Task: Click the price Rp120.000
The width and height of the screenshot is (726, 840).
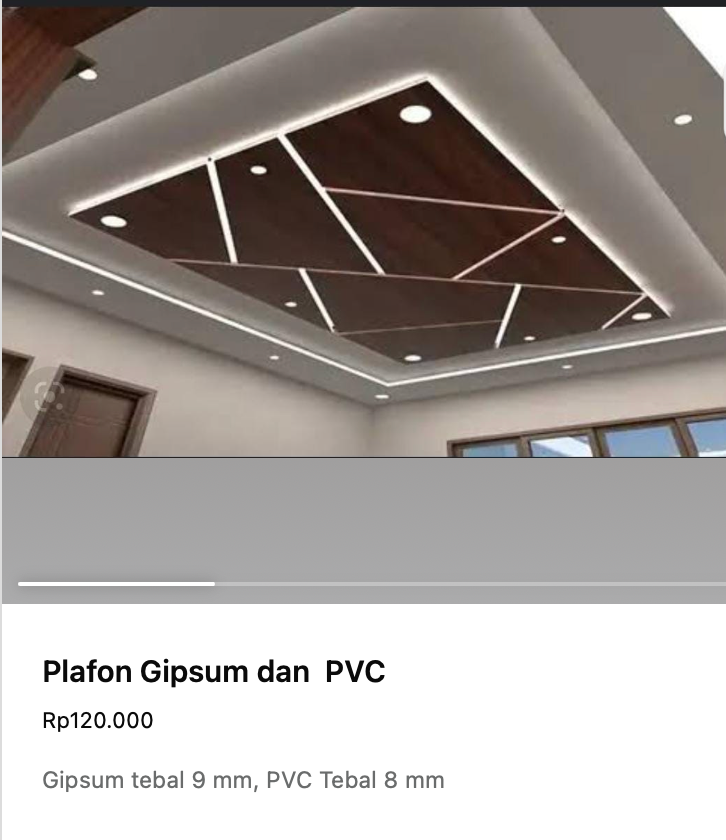Action: (x=96, y=718)
